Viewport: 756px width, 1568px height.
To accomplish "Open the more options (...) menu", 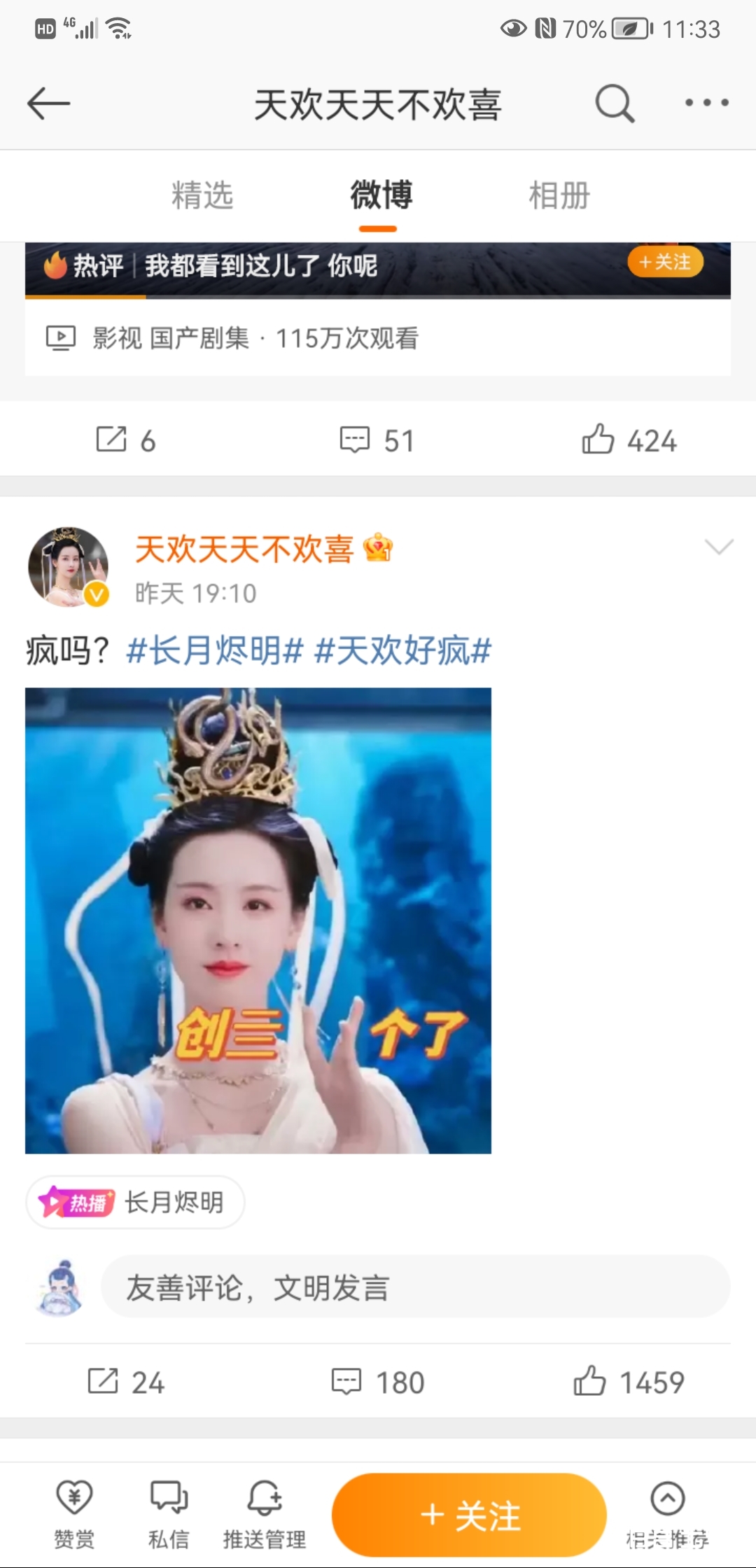I will 705,104.
